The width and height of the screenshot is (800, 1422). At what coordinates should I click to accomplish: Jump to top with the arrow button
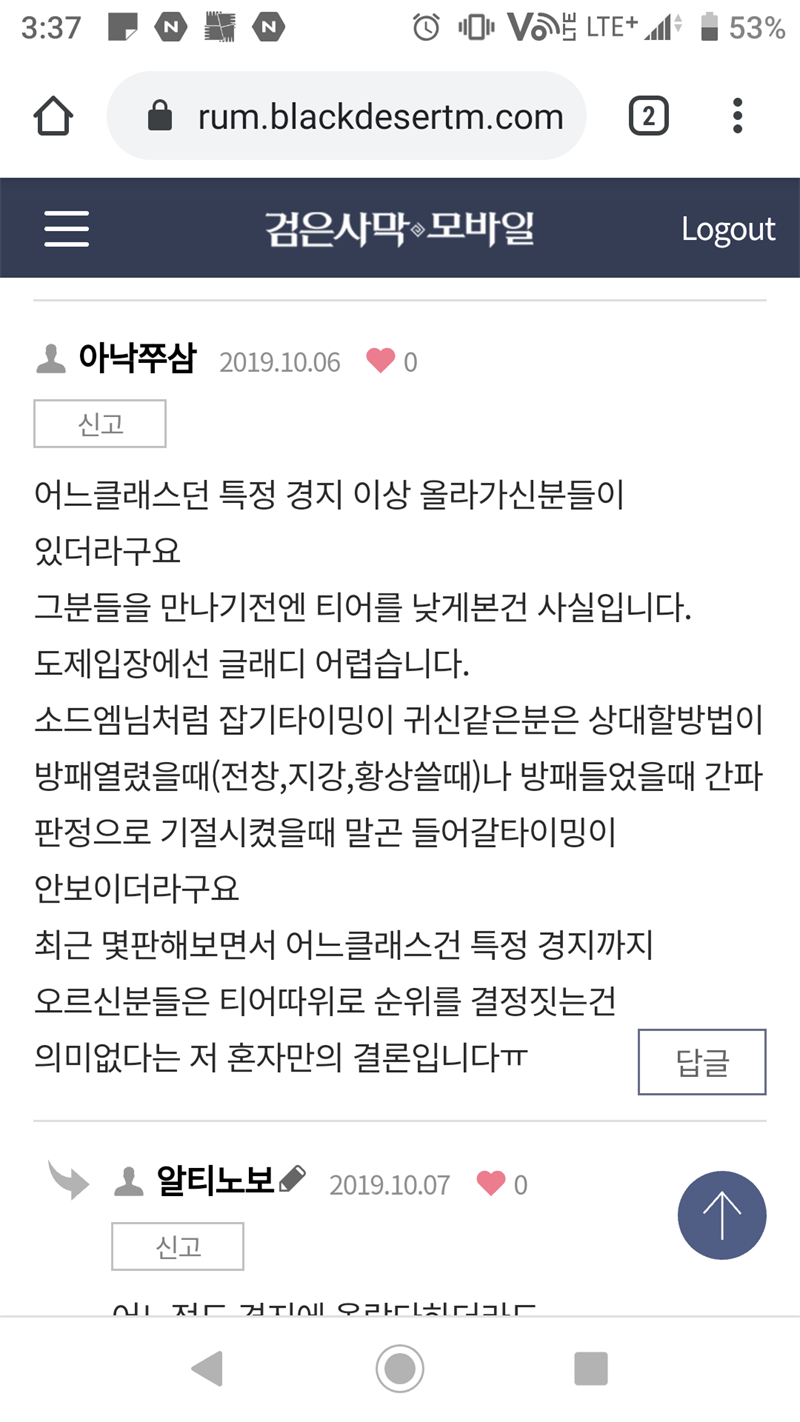pyautogui.click(x=722, y=1215)
